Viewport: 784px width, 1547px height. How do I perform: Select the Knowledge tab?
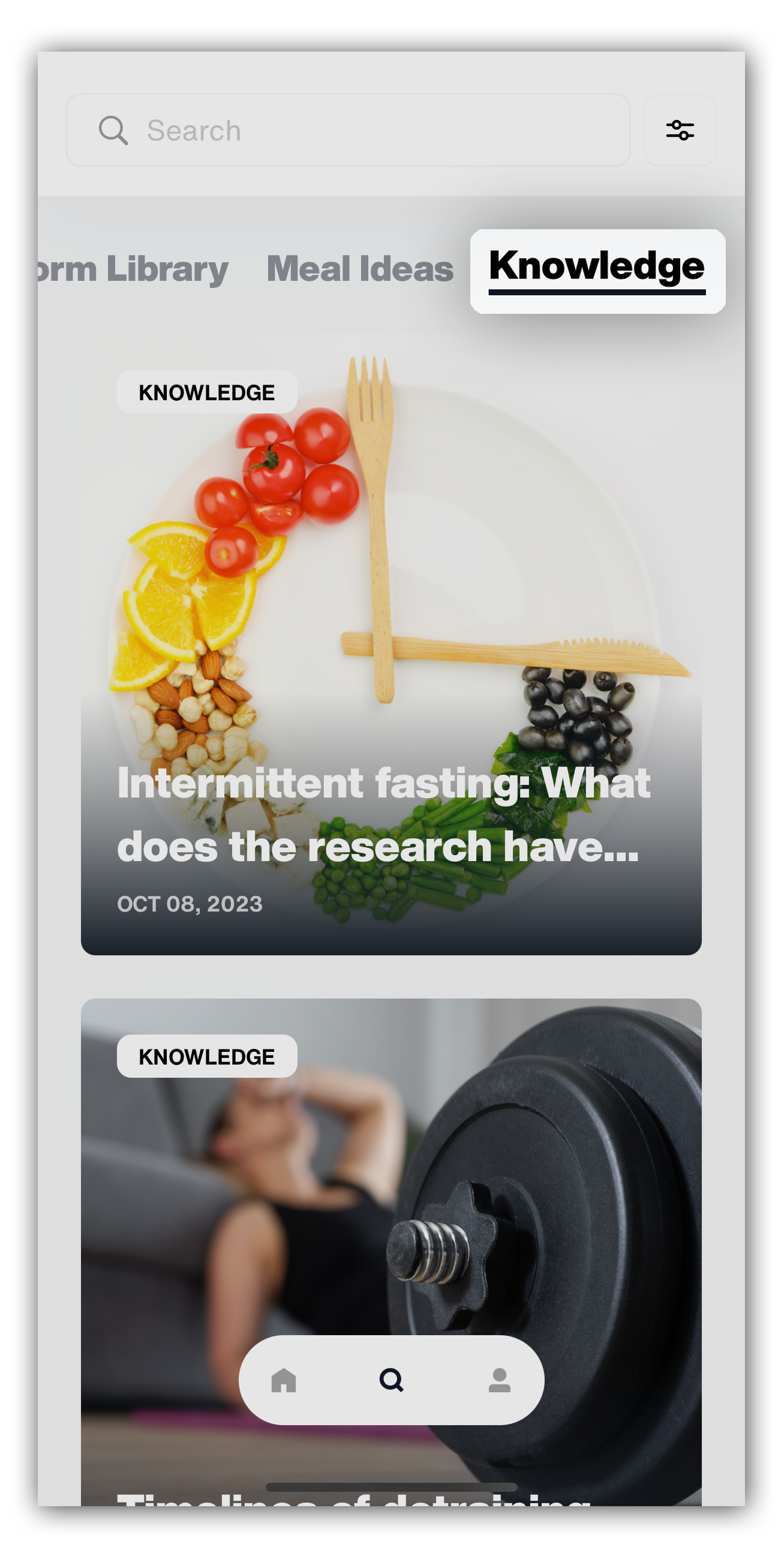tap(597, 271)
